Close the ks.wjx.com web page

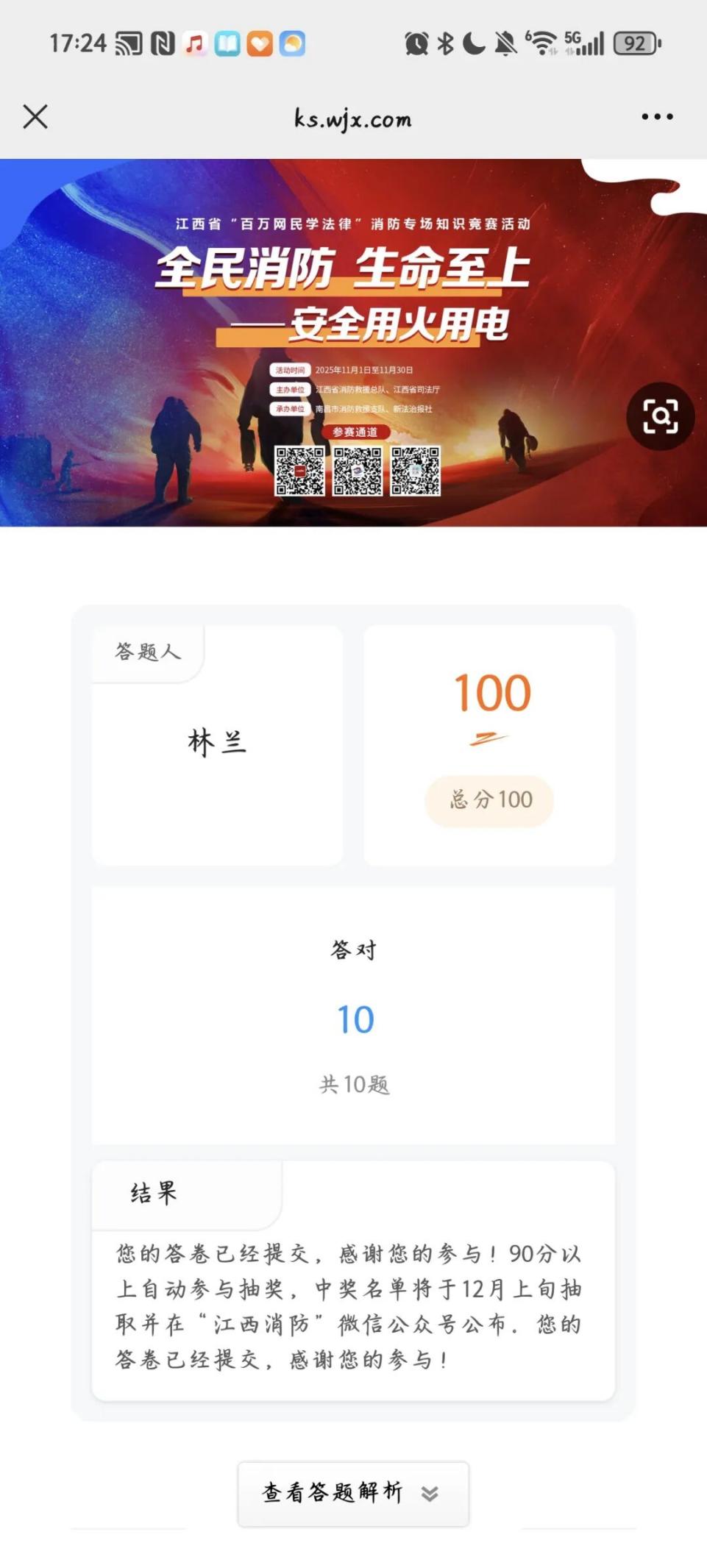[35, 116]
